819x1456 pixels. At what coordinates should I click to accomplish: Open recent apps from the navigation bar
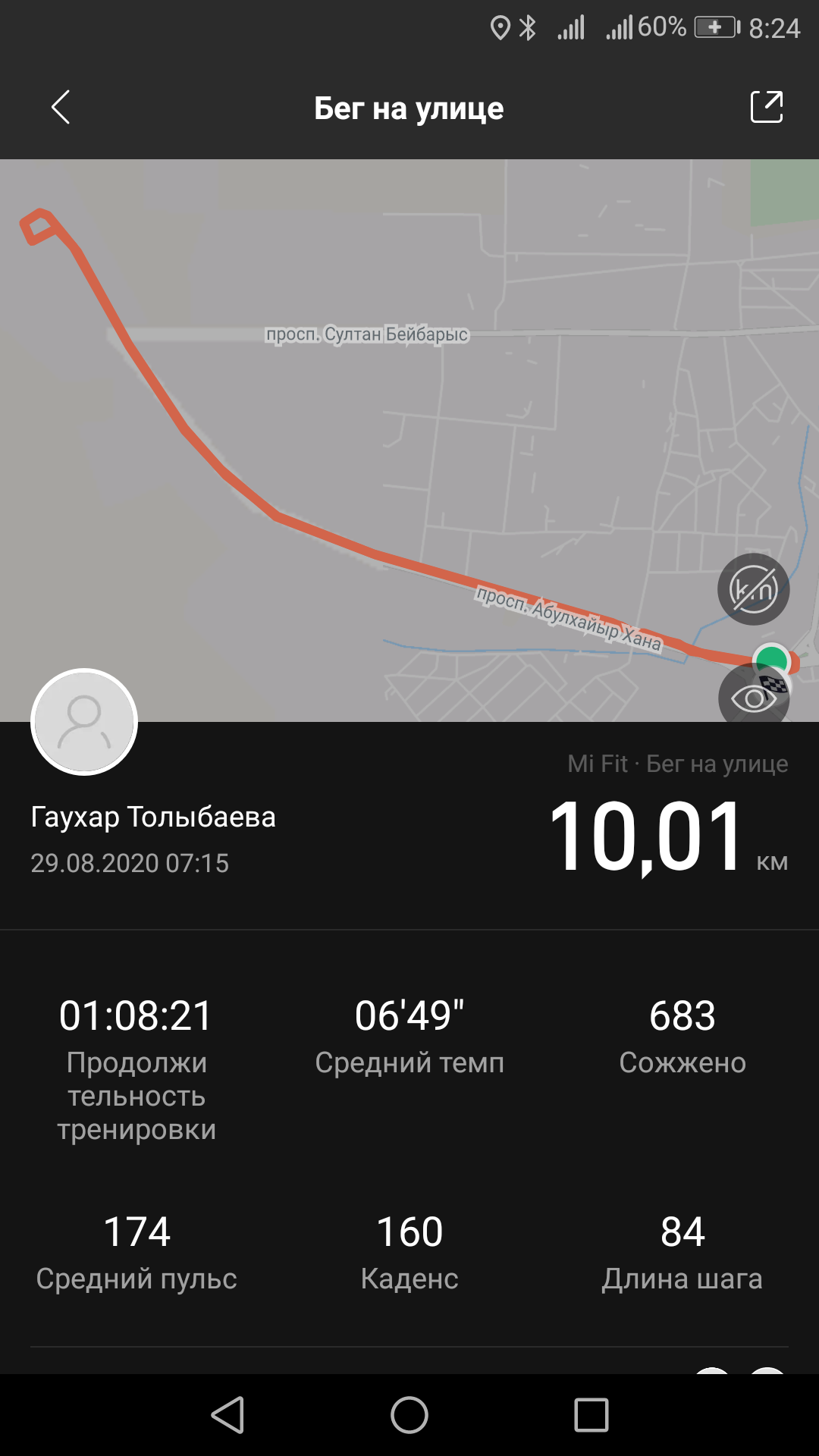pos(591,1415)
